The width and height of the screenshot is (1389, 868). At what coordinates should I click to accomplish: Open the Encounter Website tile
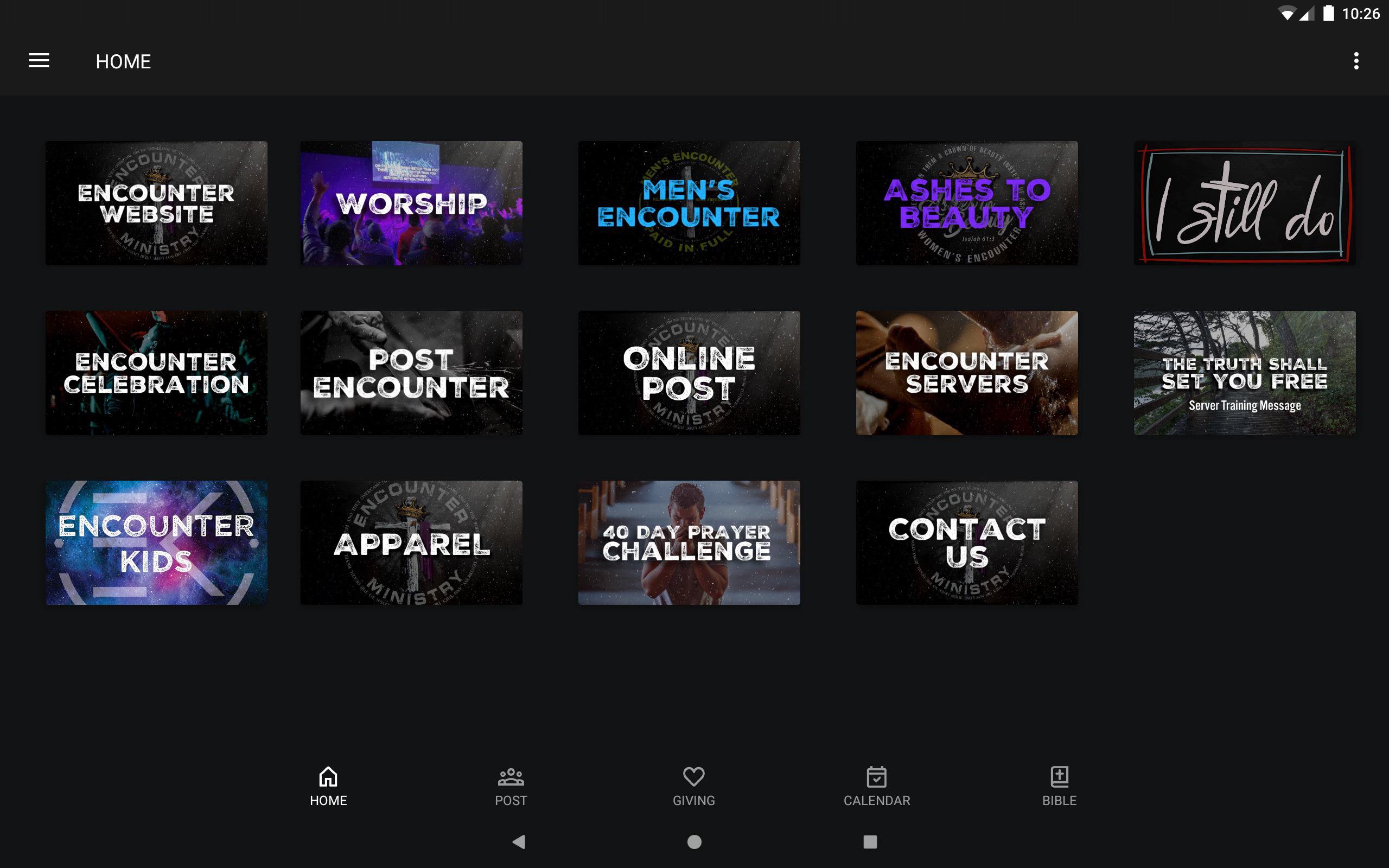pyautogui.click(x=156, y=203)
